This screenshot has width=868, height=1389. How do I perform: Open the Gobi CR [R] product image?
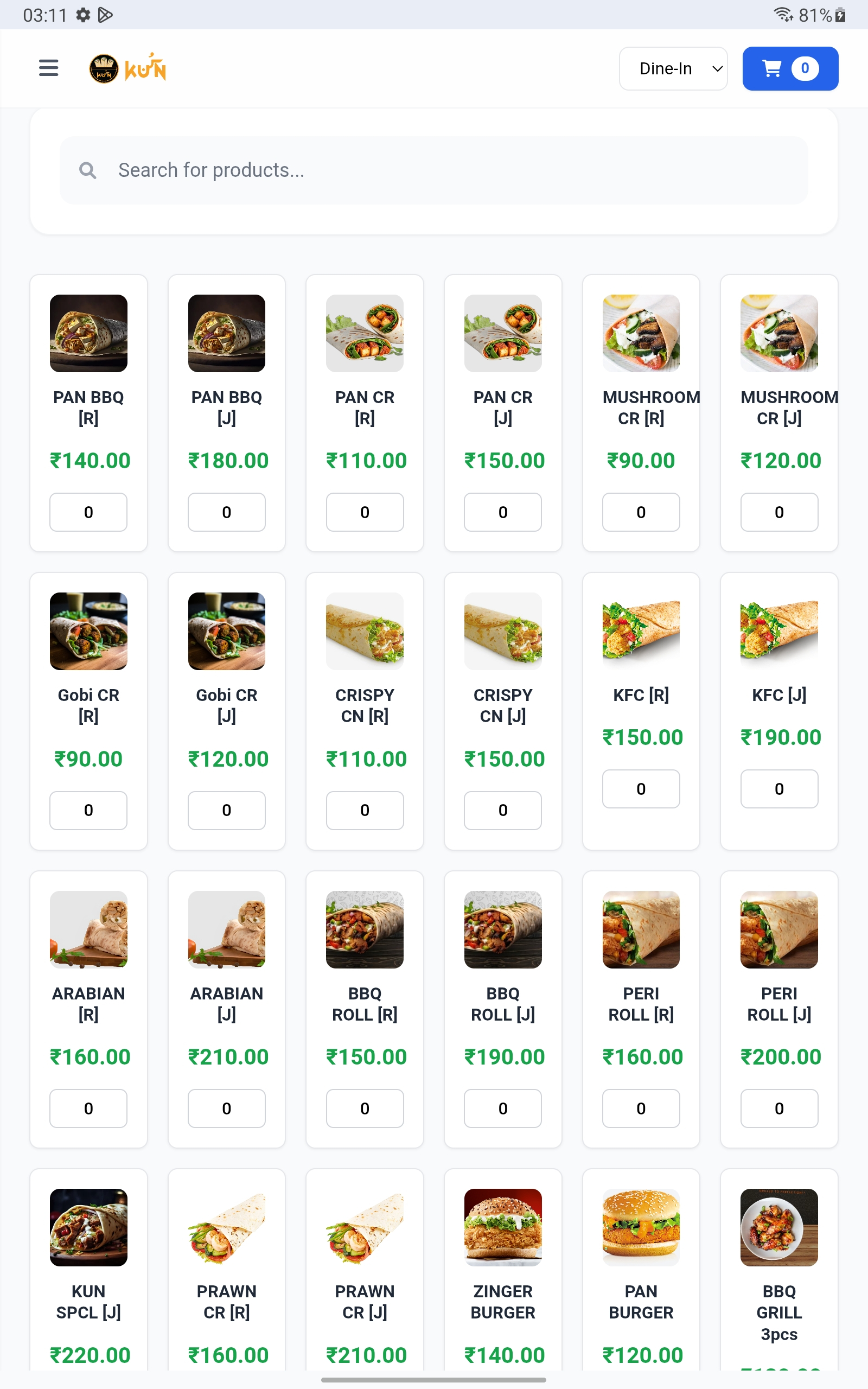pos(88,631)
